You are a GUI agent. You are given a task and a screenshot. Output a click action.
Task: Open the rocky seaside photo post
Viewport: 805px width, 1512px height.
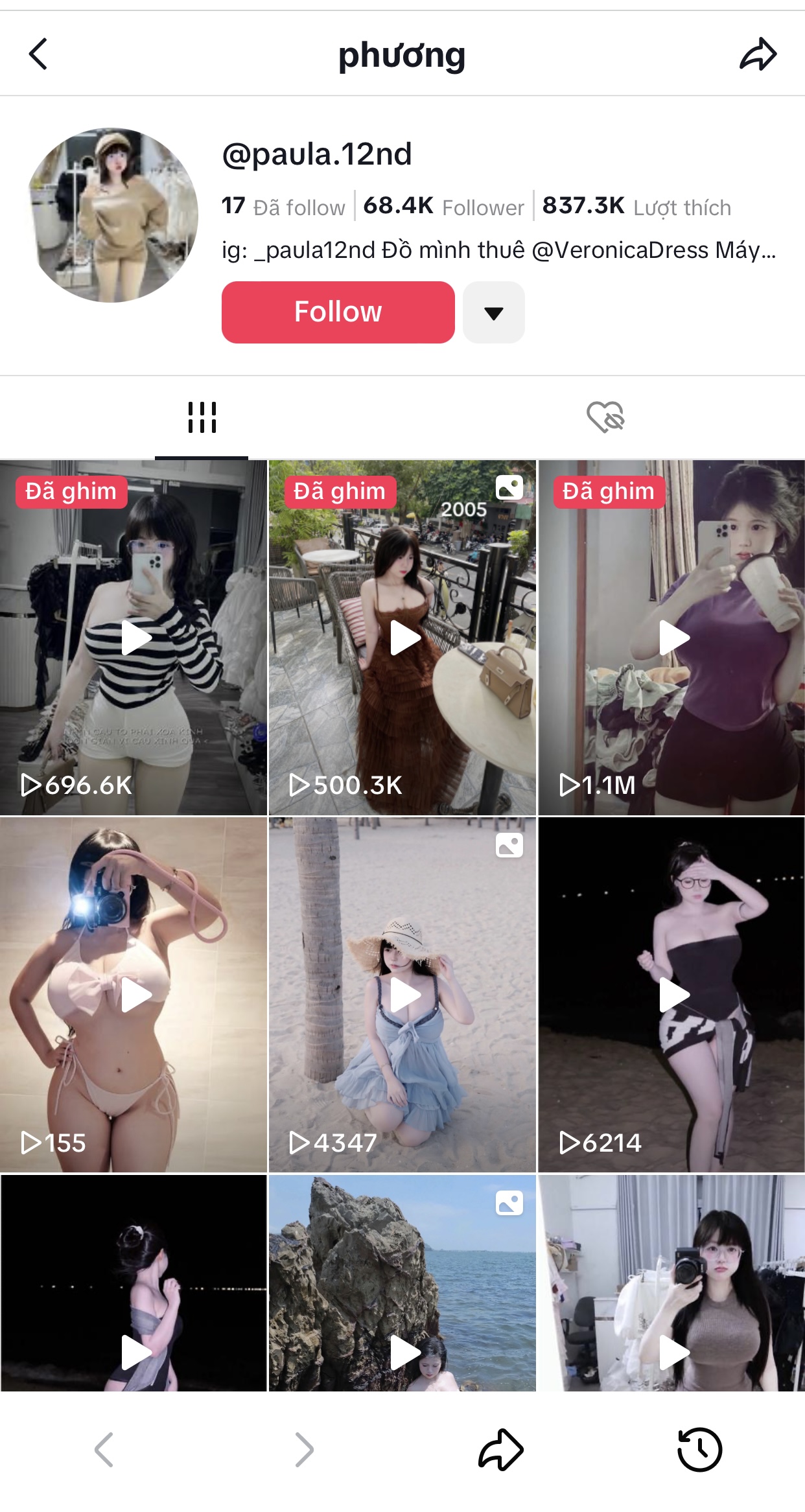click(x=402, y=1283)
